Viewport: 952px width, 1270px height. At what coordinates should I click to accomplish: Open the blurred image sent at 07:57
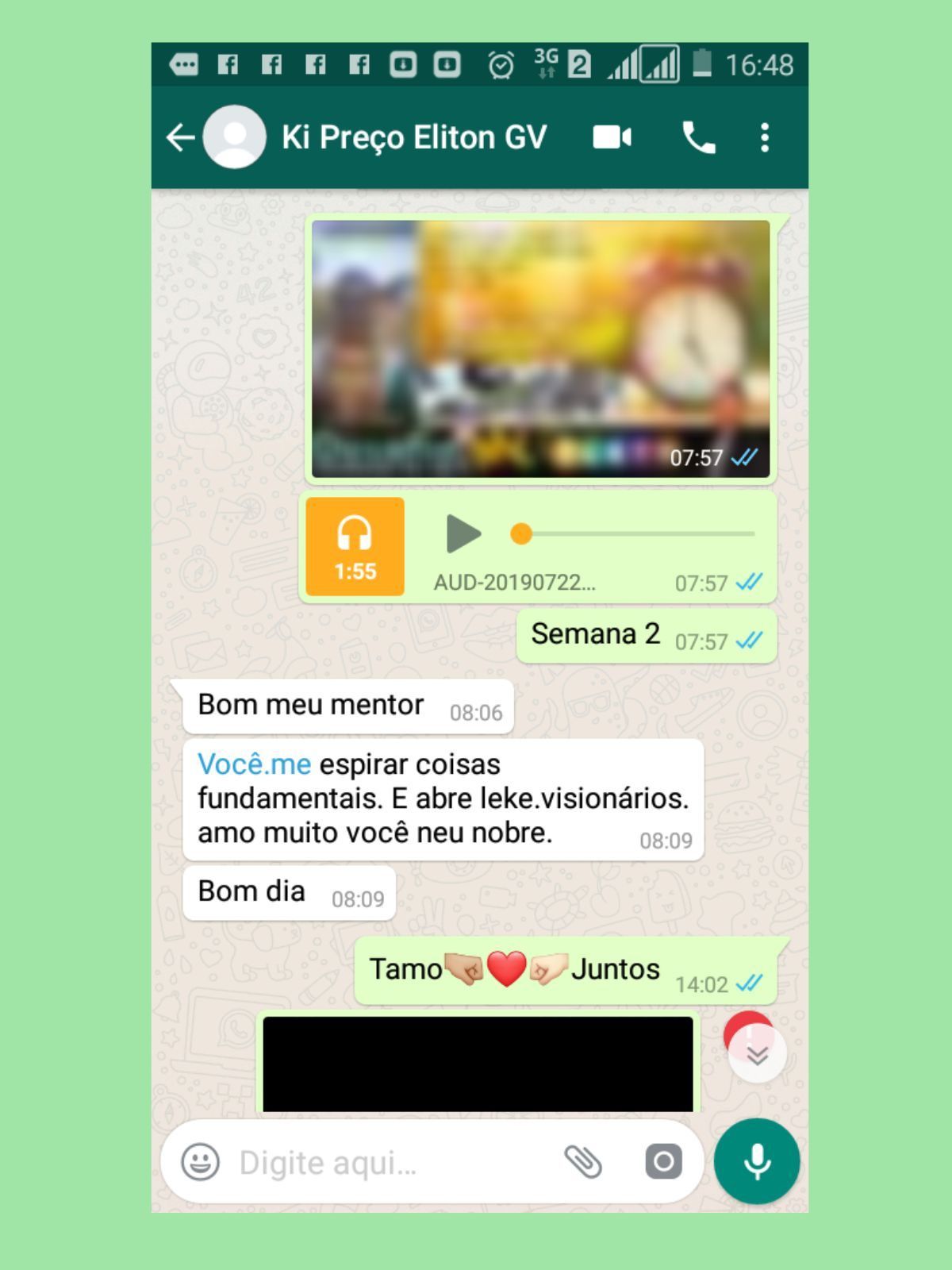[x=540, y=348]
